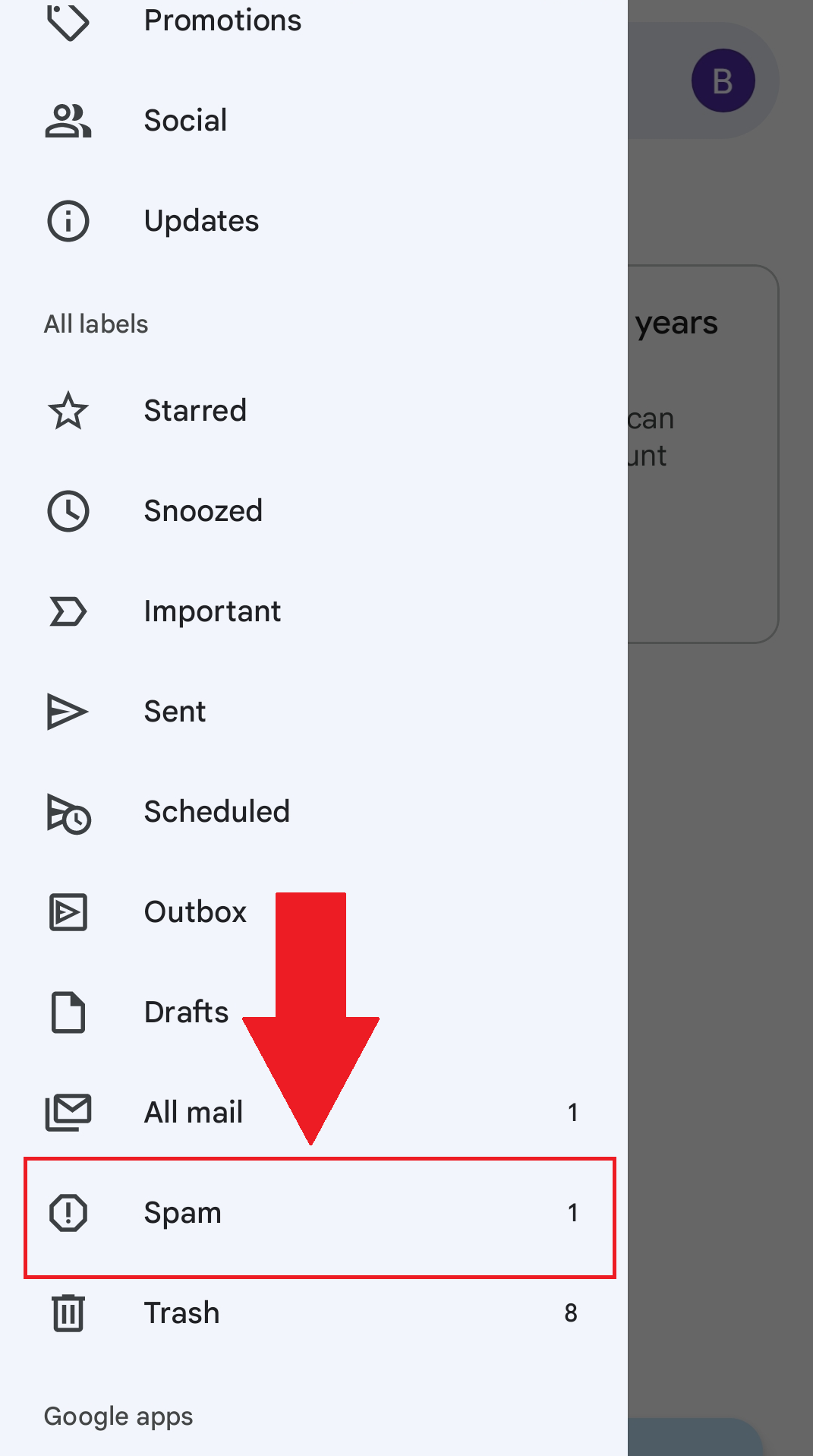Check the Outbox folder
The height and width of the screenshot is (1456, 813).
[195, 912]
